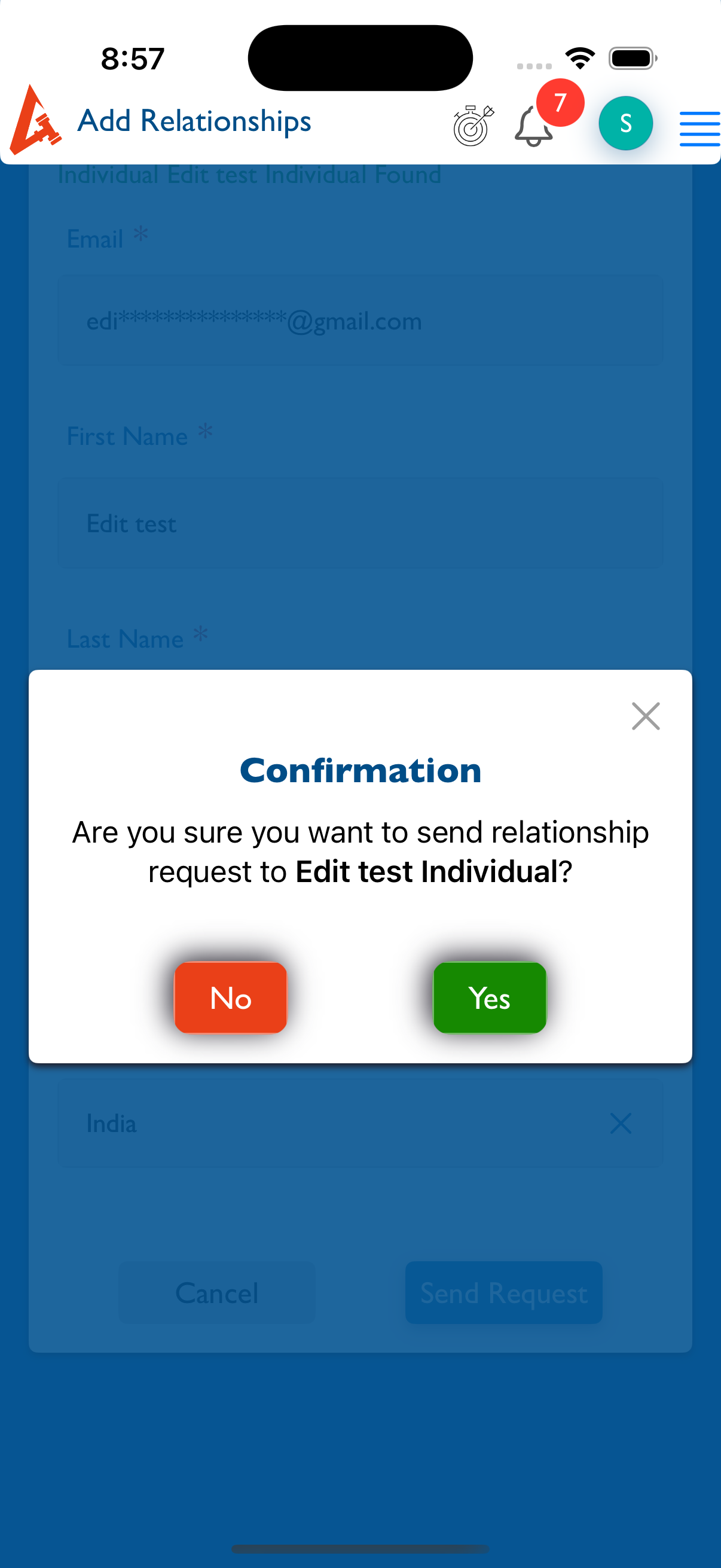The height and width of the screenshot is (1568, 721).
Task: Open the S profile avatar
Action: (625, 124)
